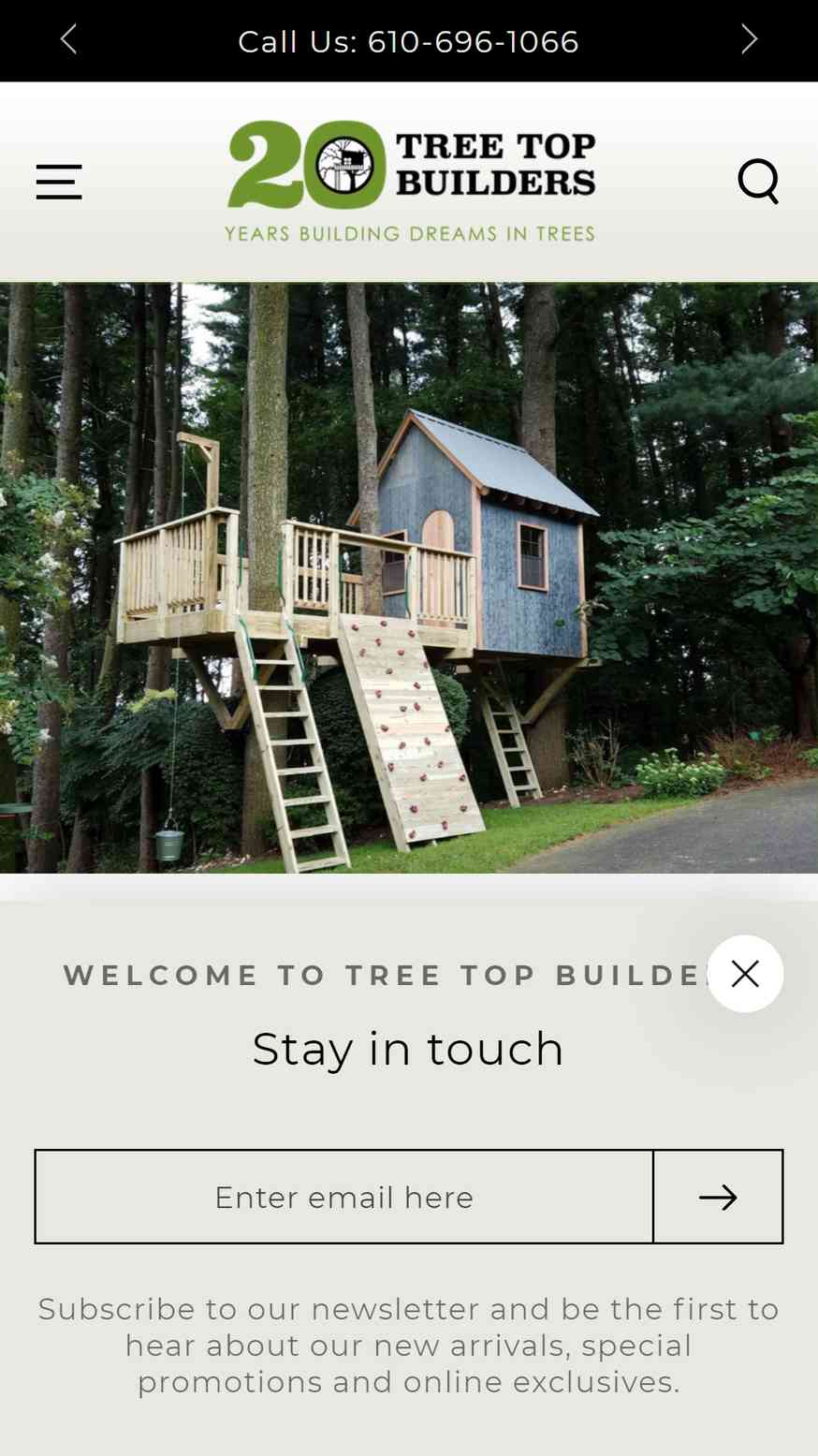This screenshot has width=818, height=1456.
Task: Show previous announcement with left arrow
Action: point(68,40)
